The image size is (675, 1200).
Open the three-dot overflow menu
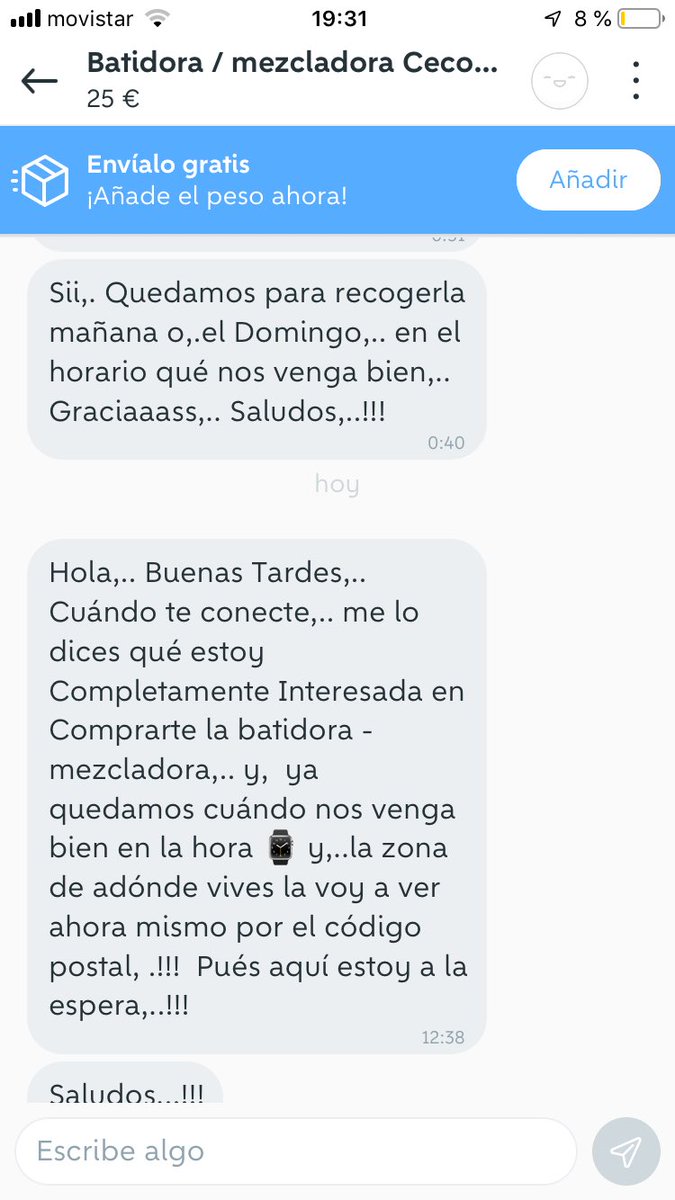coord(635,81)
